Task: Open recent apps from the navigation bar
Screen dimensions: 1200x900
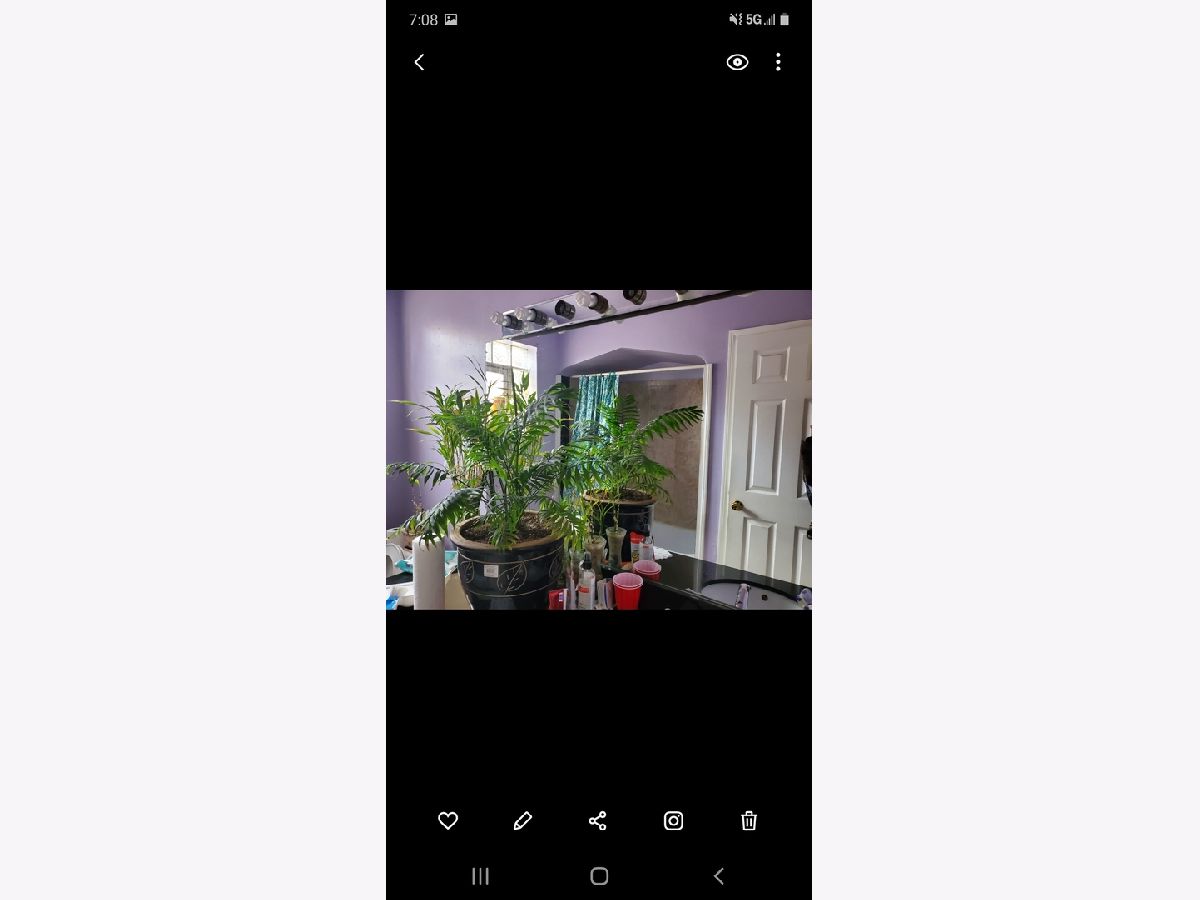Action: point(480,876)
